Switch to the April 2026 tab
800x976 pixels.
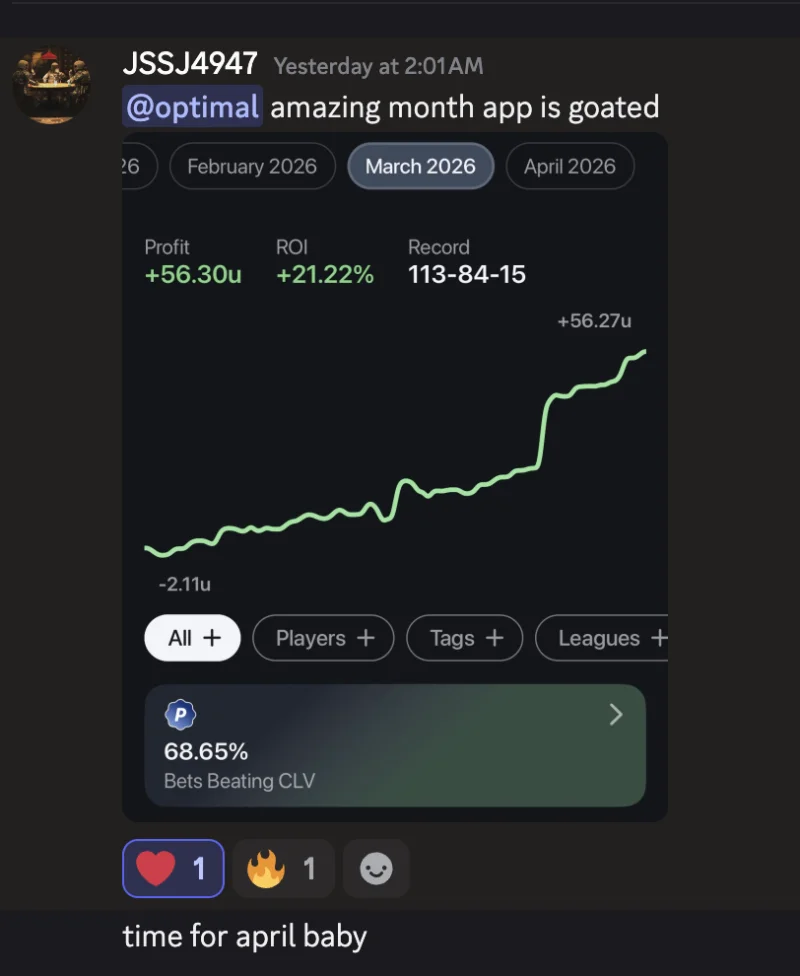570,166
